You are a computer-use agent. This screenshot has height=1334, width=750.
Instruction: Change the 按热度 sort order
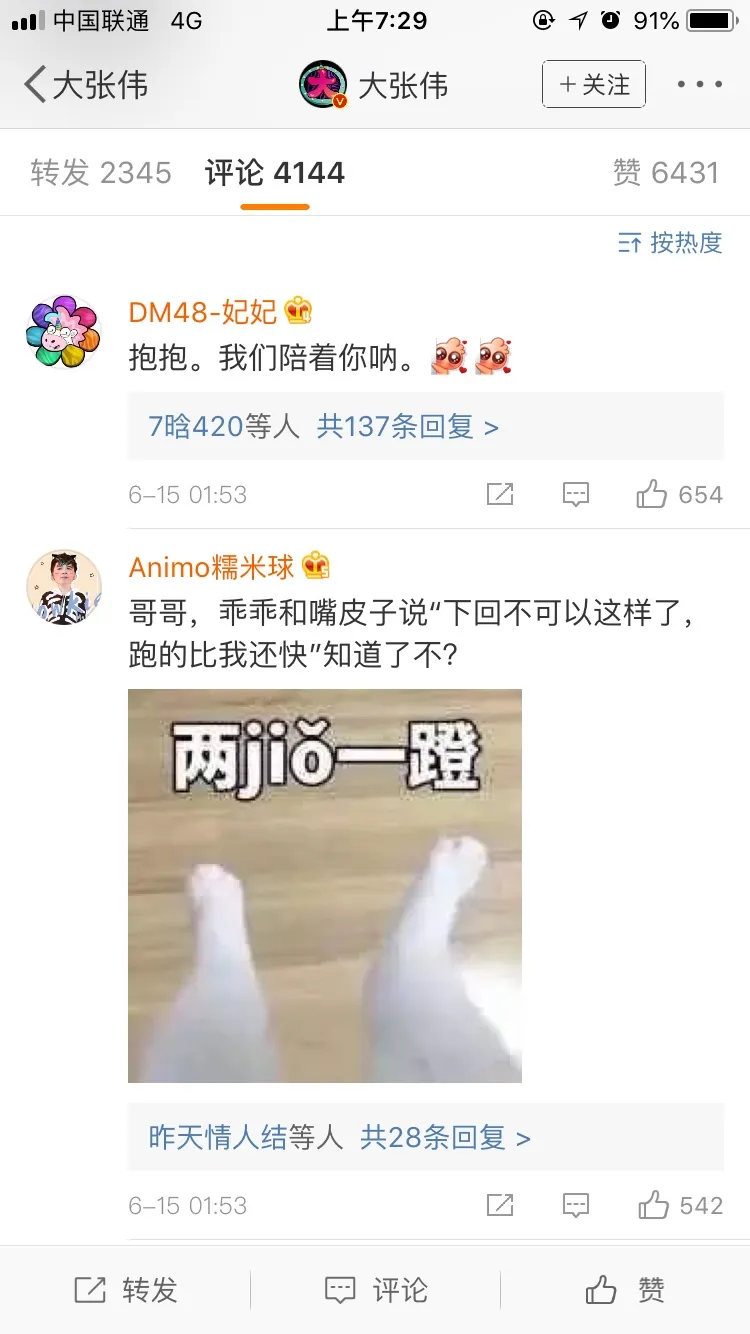[x=670, y=242]
